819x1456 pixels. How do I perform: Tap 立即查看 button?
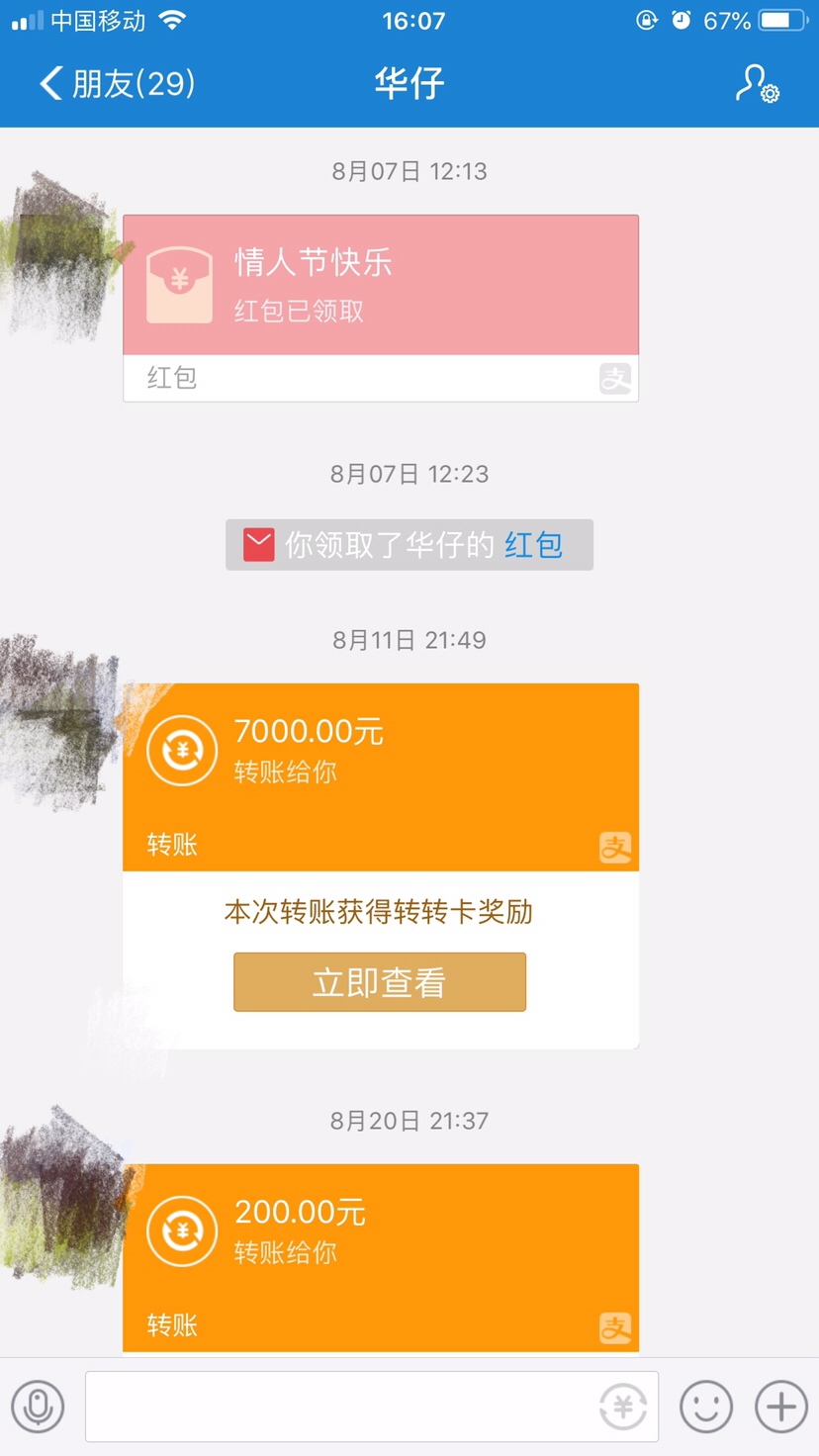(x=380, y=982)
